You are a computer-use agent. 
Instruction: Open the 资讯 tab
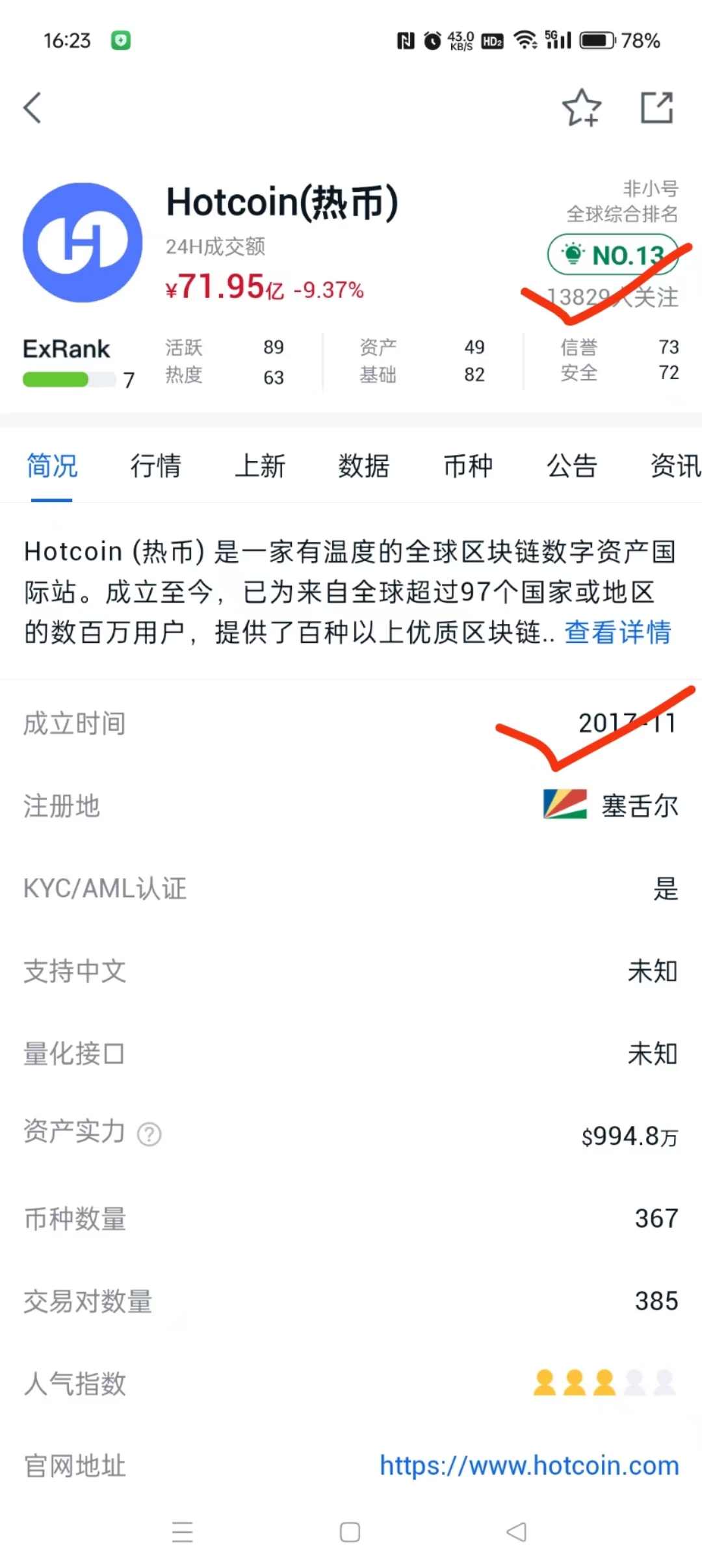675,466
